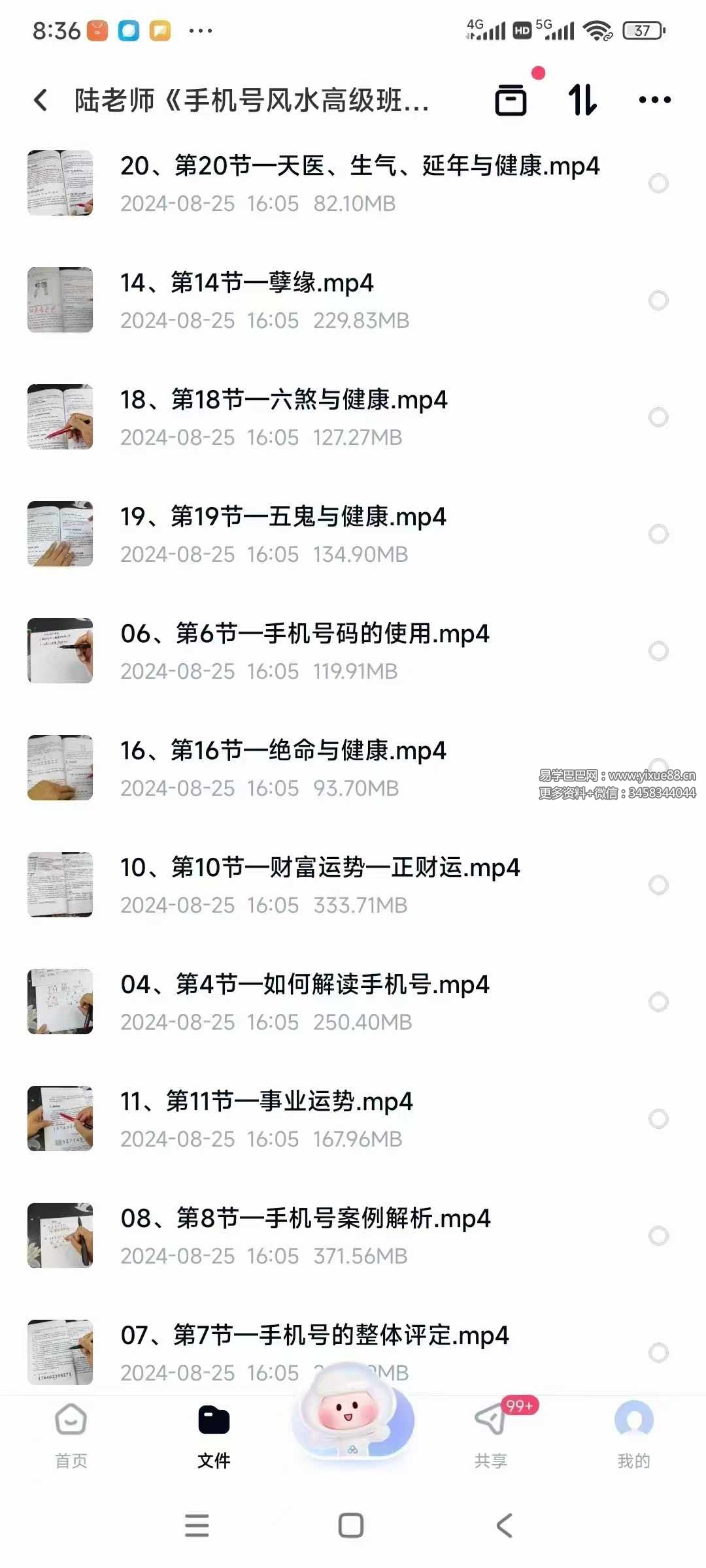This screenshot has height=1568, width=706.
Task: Tap the thumbnail of 第19节 五鬼与健康
Action: [59, 533]
